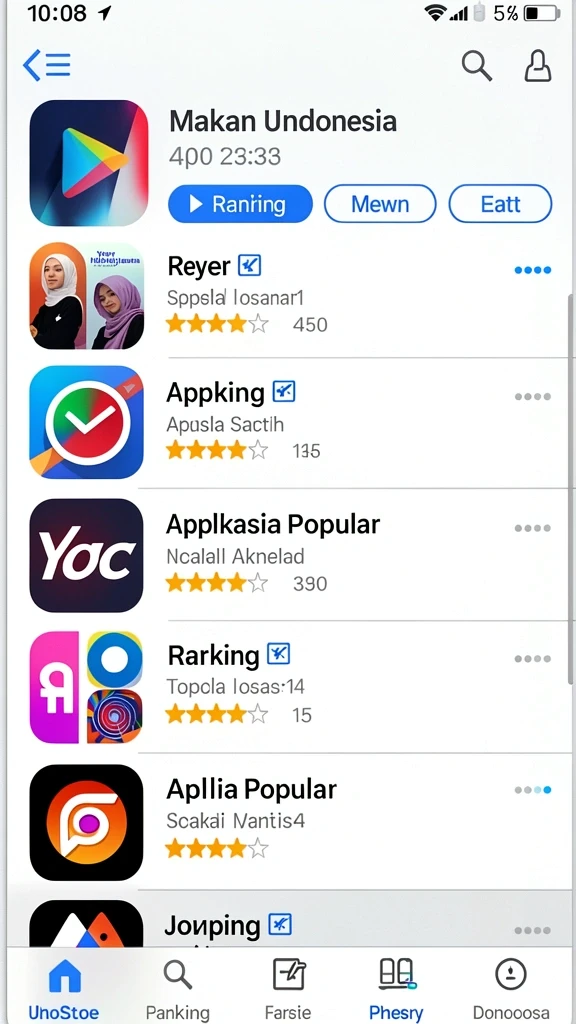Image resolution: width=576 pixels, height=1024 pixels.
Task: Open the Appking app entry
Action: coord(288,423)
